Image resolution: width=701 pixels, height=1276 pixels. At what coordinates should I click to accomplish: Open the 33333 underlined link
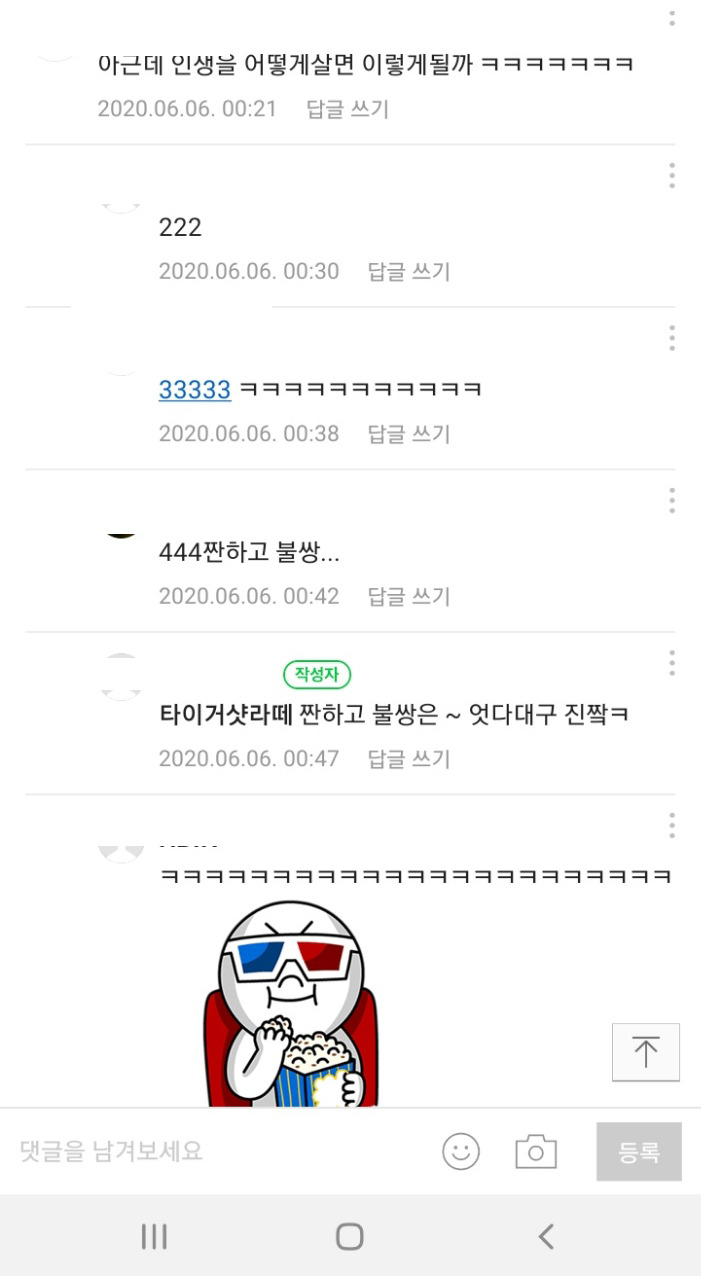[x=195, y=390]
